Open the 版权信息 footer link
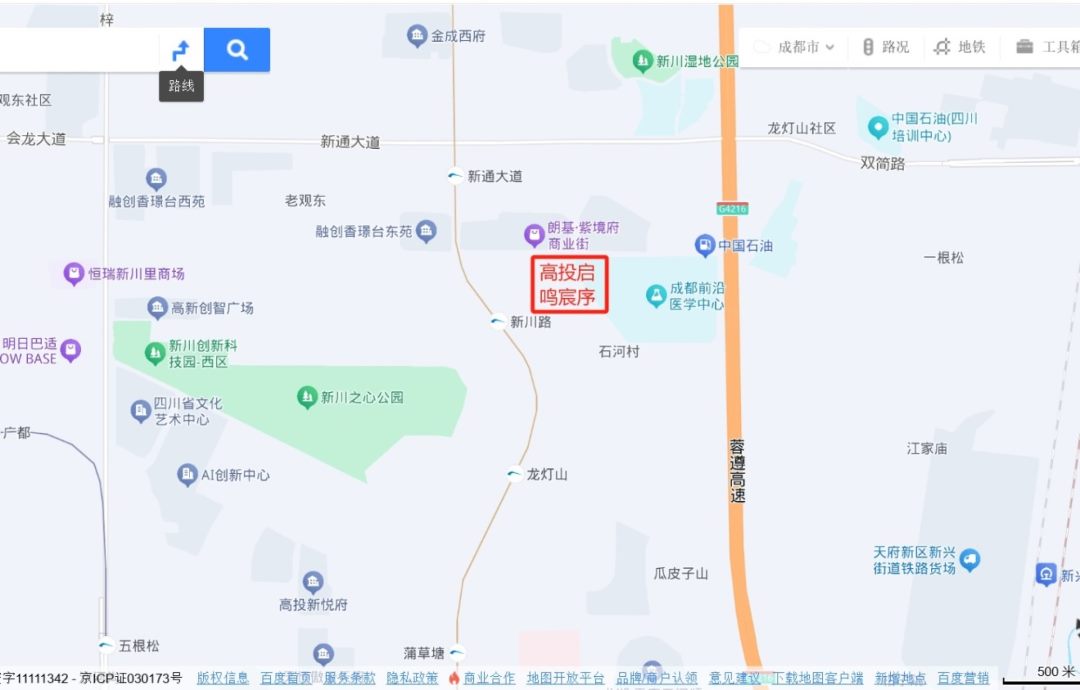This screenshot has width=1080, height=690. 222,678
